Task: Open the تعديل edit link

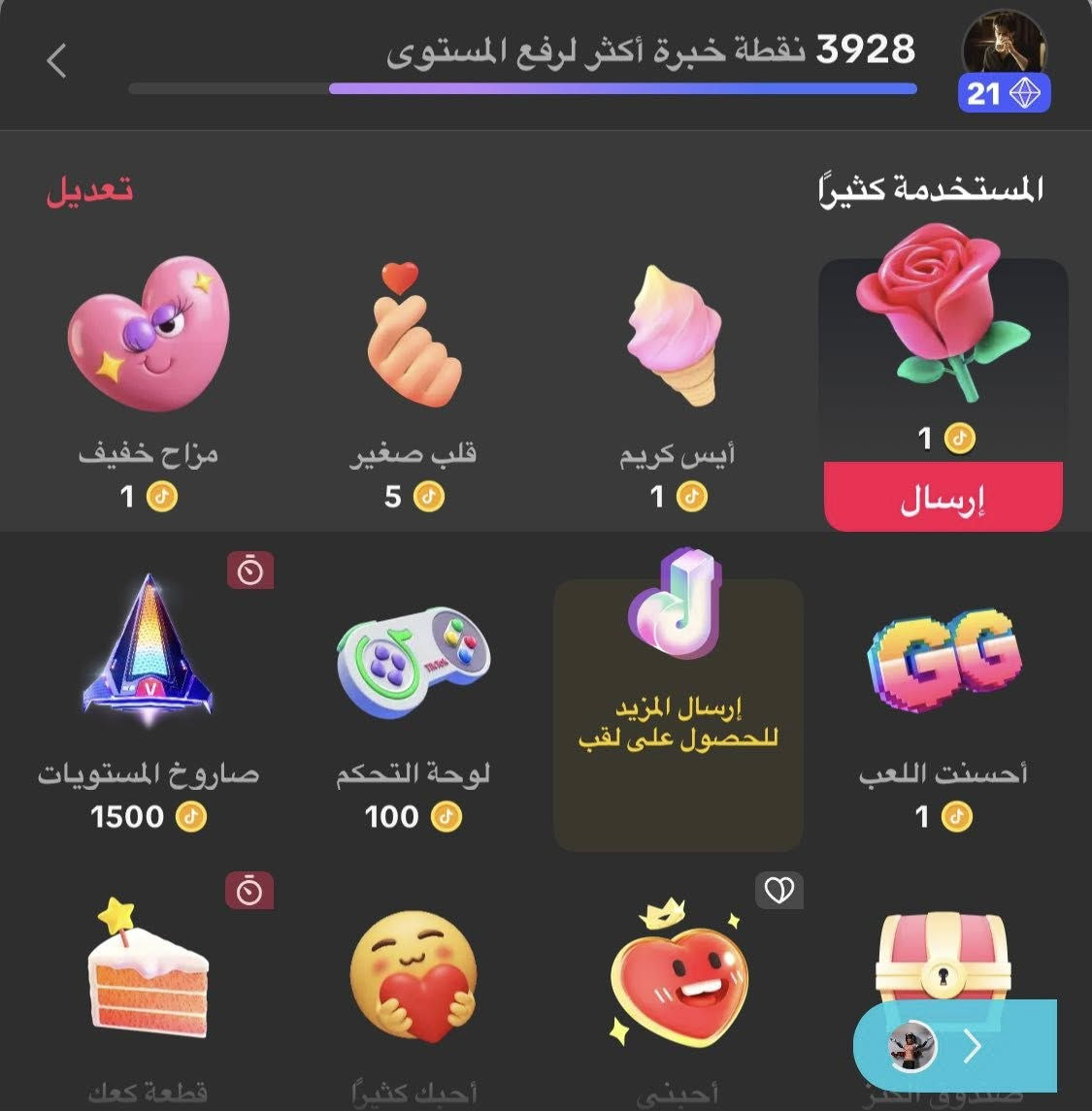Action: point(91,190)
